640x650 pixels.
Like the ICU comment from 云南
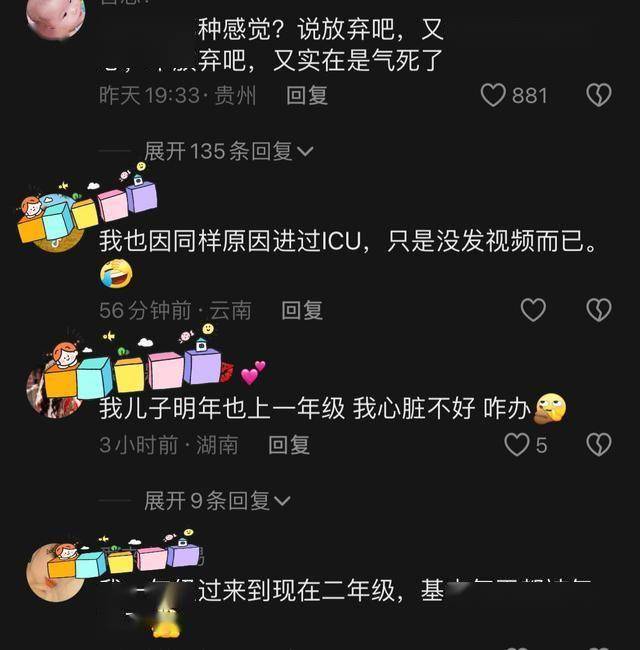[x=533, y=310]
